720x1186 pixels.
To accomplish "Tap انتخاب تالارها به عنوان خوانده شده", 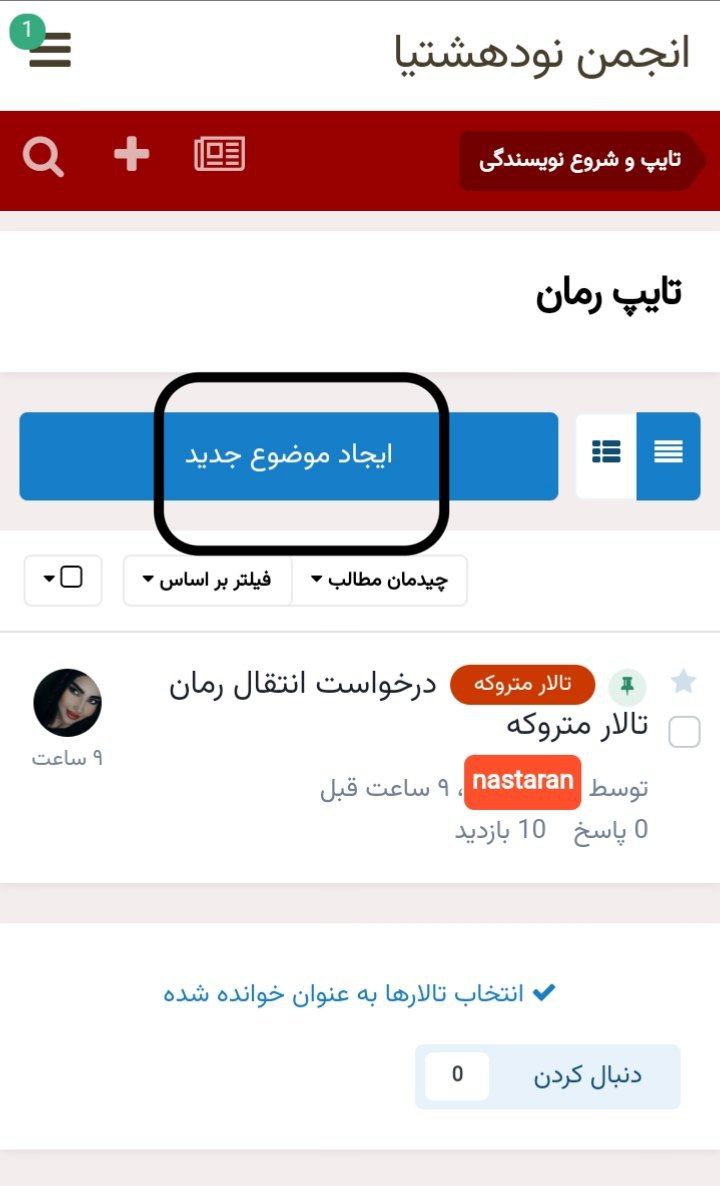I will 358,994.
